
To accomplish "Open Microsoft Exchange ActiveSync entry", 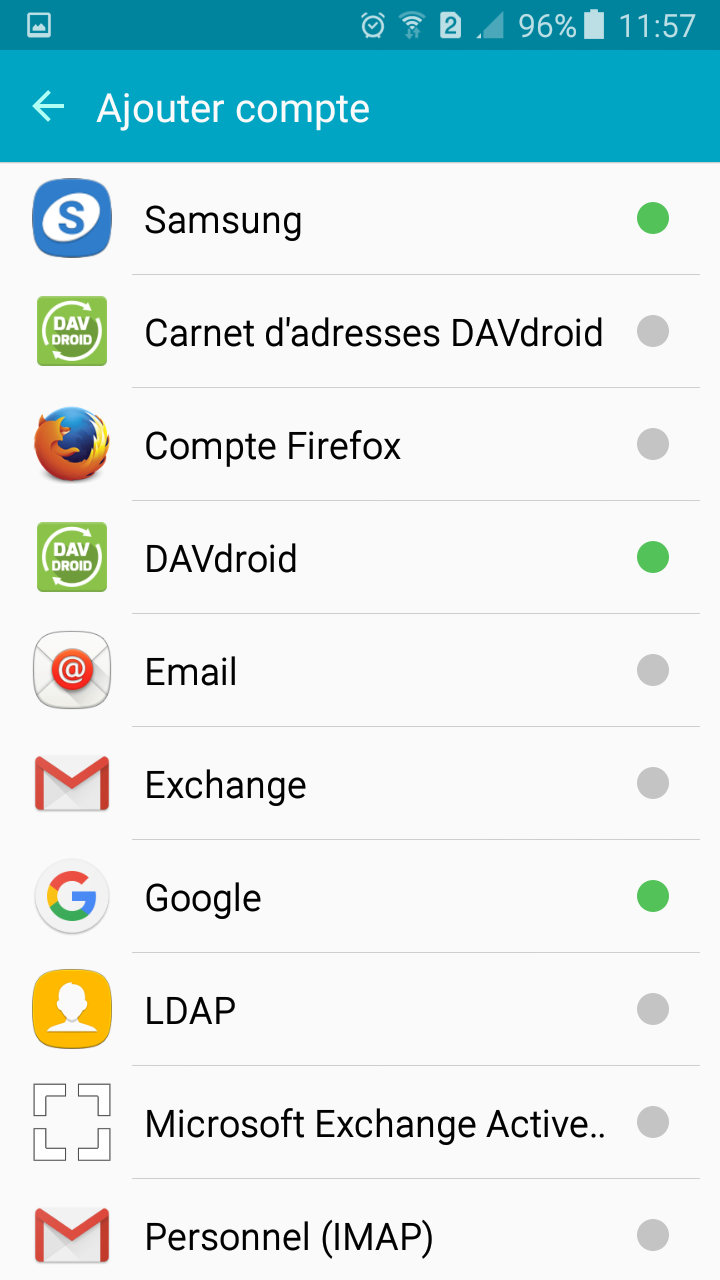I will (360, 1122).
